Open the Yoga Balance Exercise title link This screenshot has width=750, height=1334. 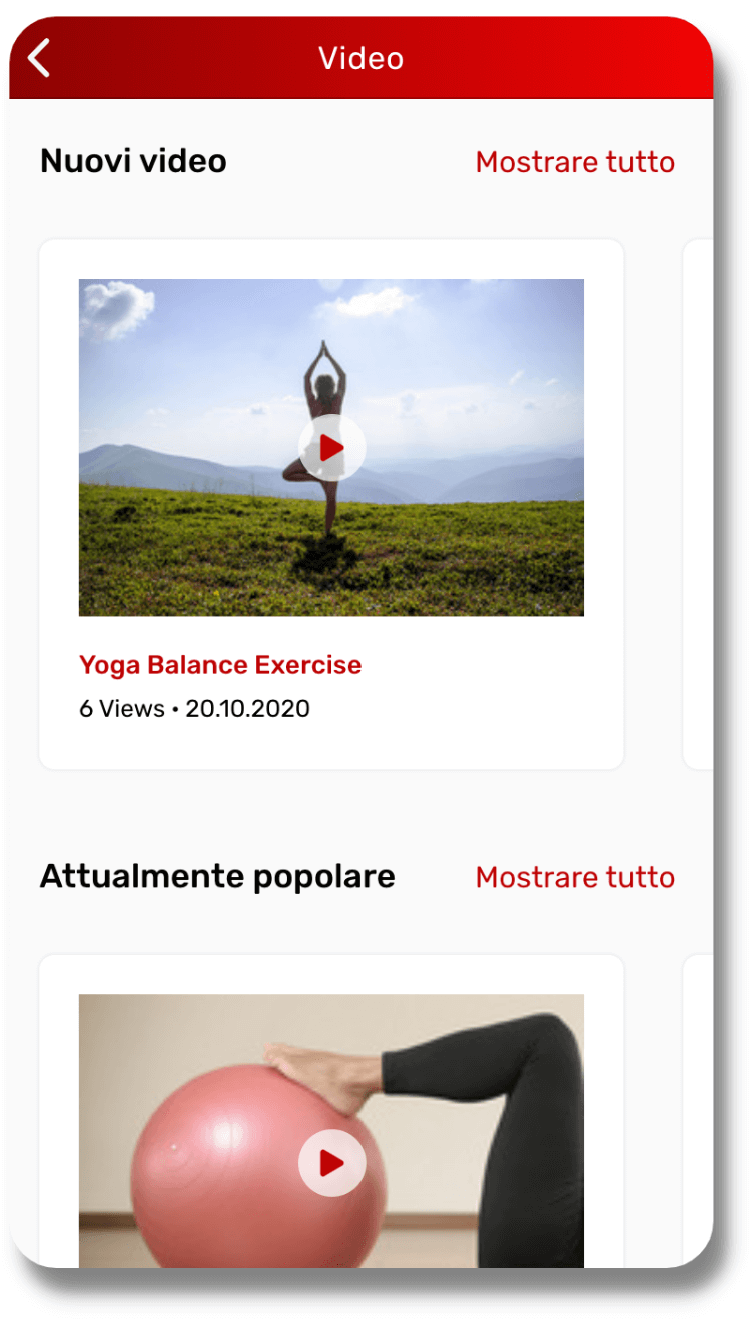[x=220, y=665]
